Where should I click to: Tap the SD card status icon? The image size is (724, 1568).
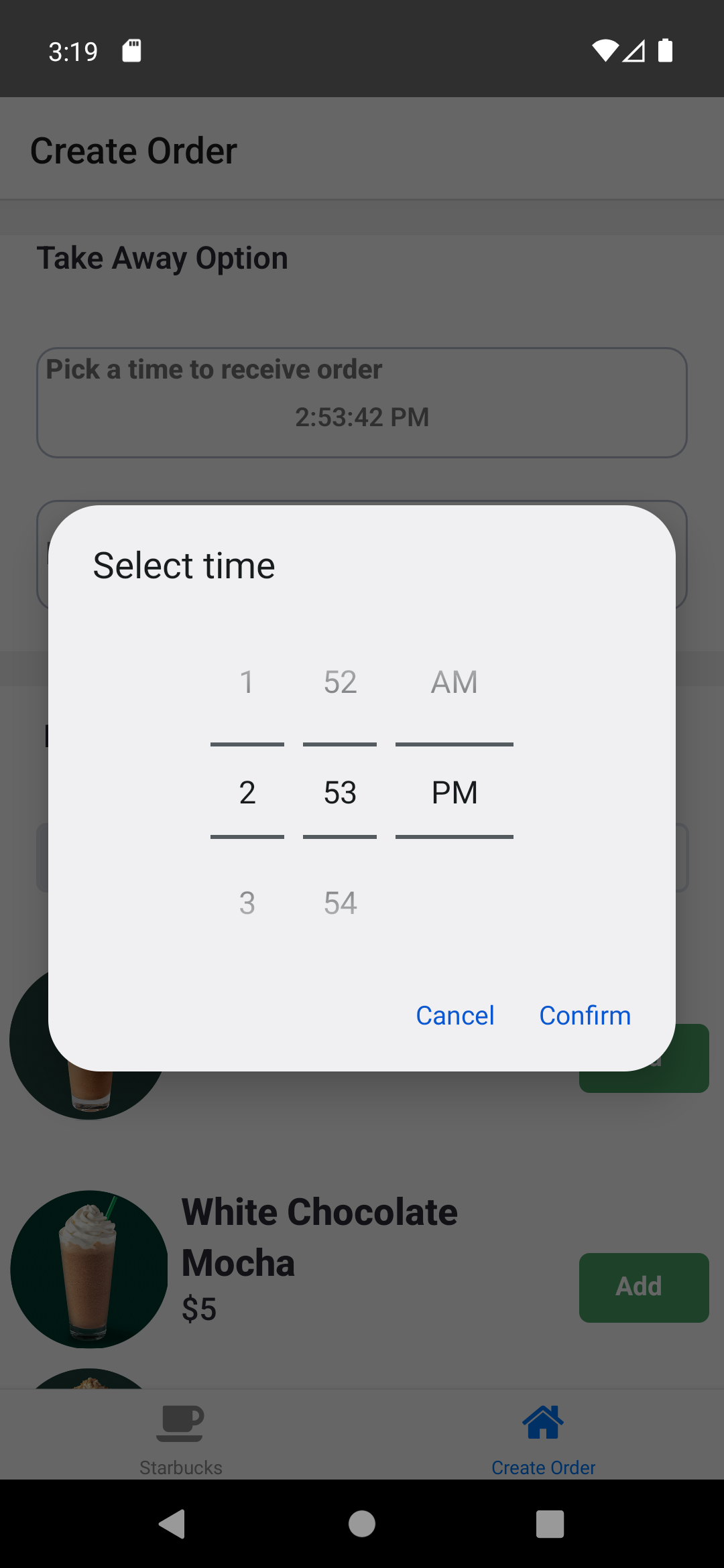(131, 51)
